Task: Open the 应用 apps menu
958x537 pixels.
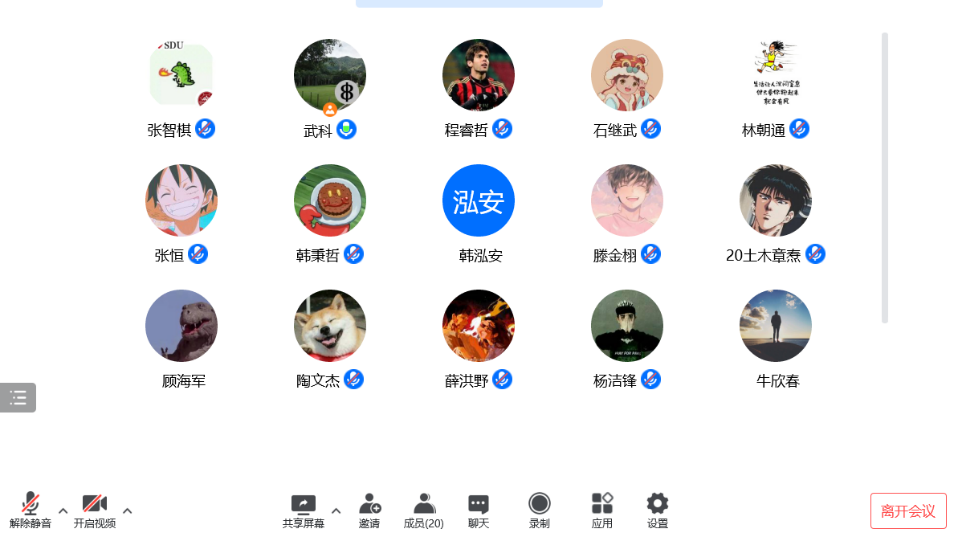Action: [601, 509]
